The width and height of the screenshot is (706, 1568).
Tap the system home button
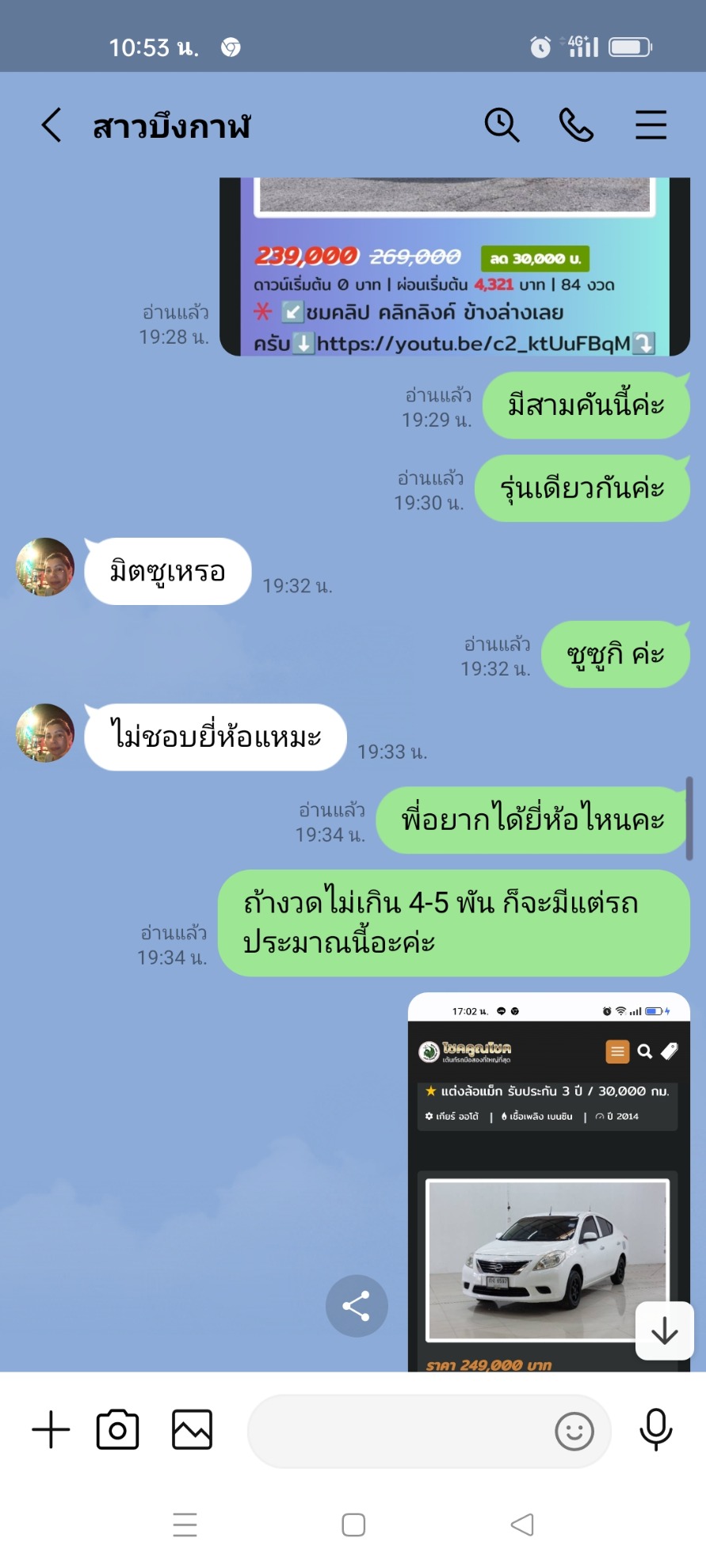pyautogui.click(x=353, y=1524)
